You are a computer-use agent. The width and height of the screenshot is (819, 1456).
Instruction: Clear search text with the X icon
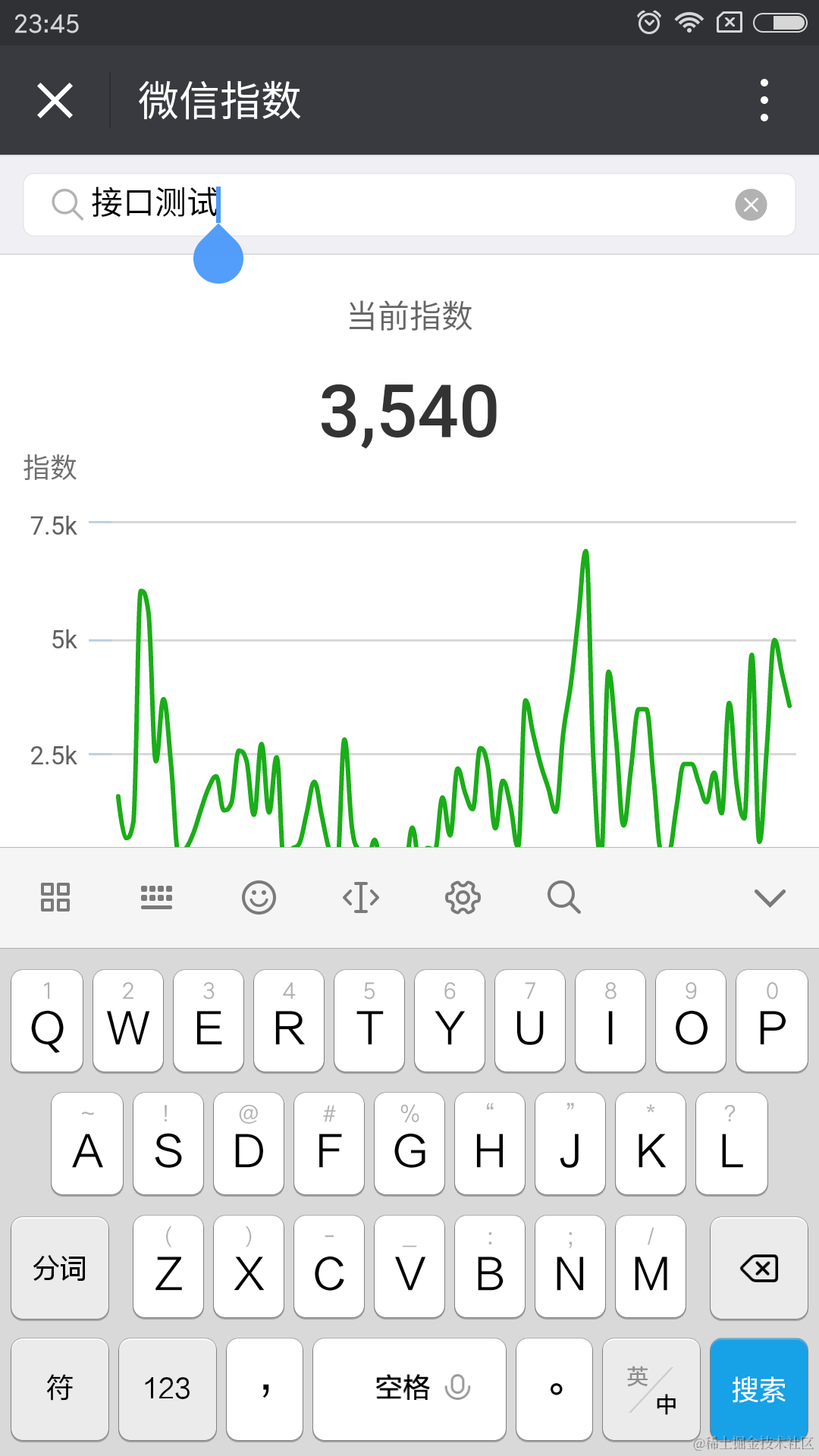751,205
